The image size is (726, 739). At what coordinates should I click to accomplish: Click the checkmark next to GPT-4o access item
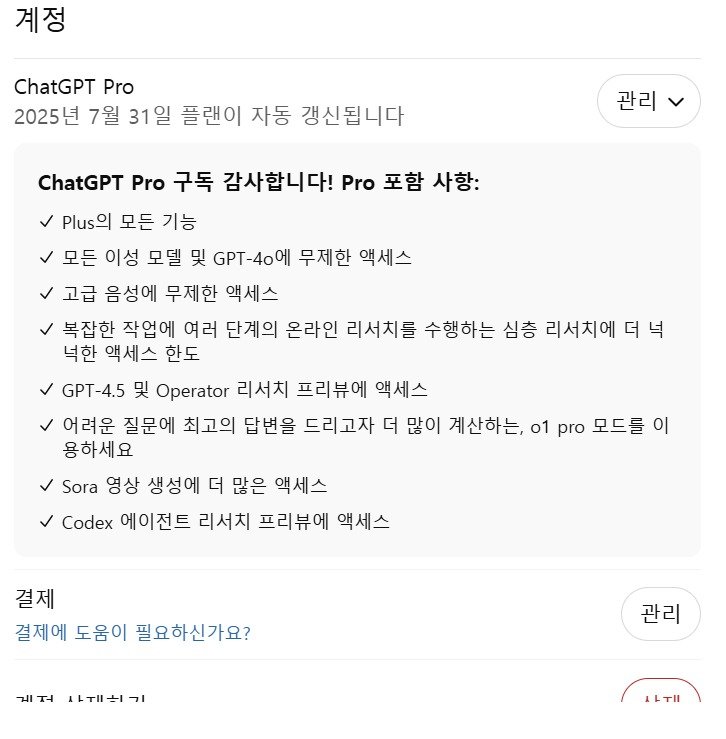pyautogui.click(x=46, y=255)
